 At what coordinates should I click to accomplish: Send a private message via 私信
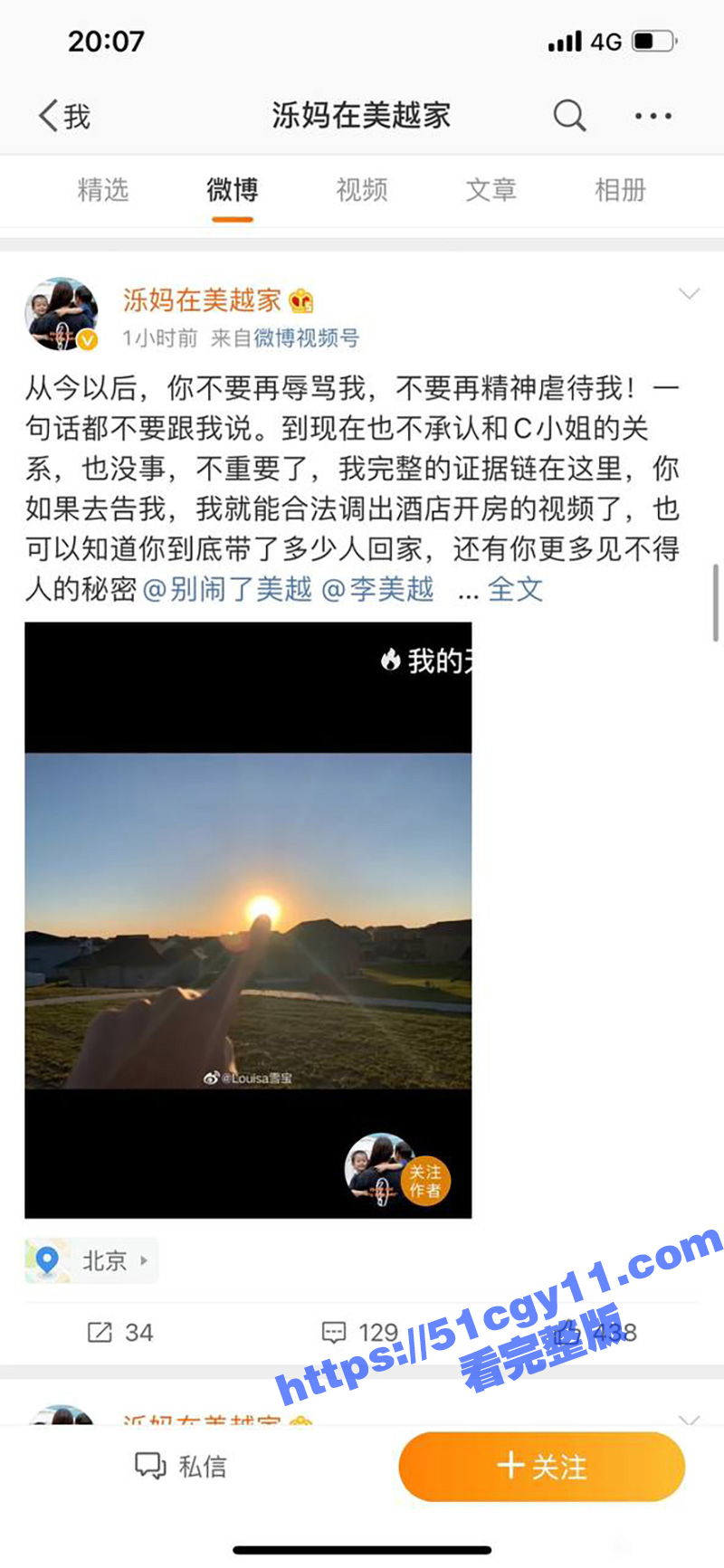[x=181, y=1466]
